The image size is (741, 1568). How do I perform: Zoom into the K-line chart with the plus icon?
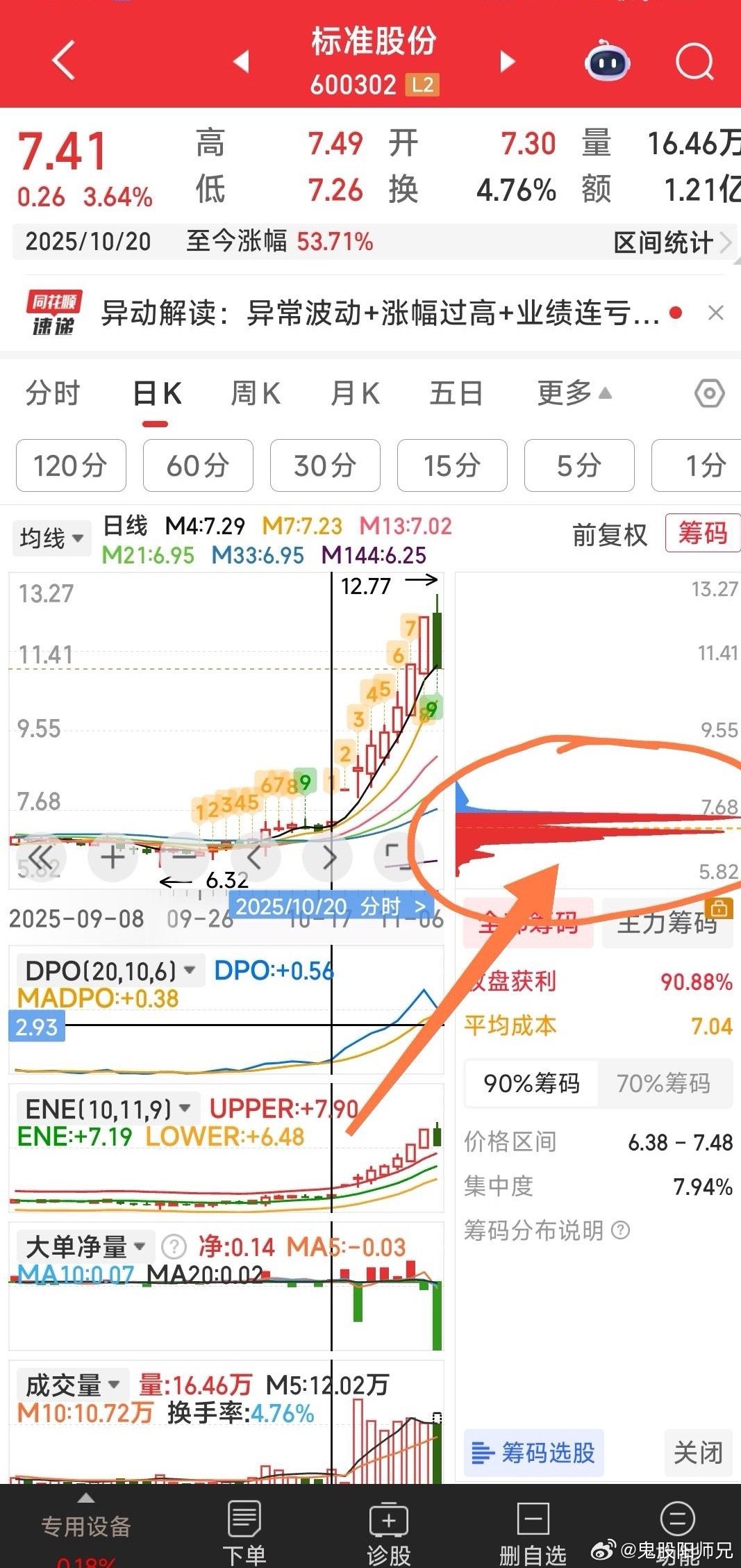pos(112,857)
